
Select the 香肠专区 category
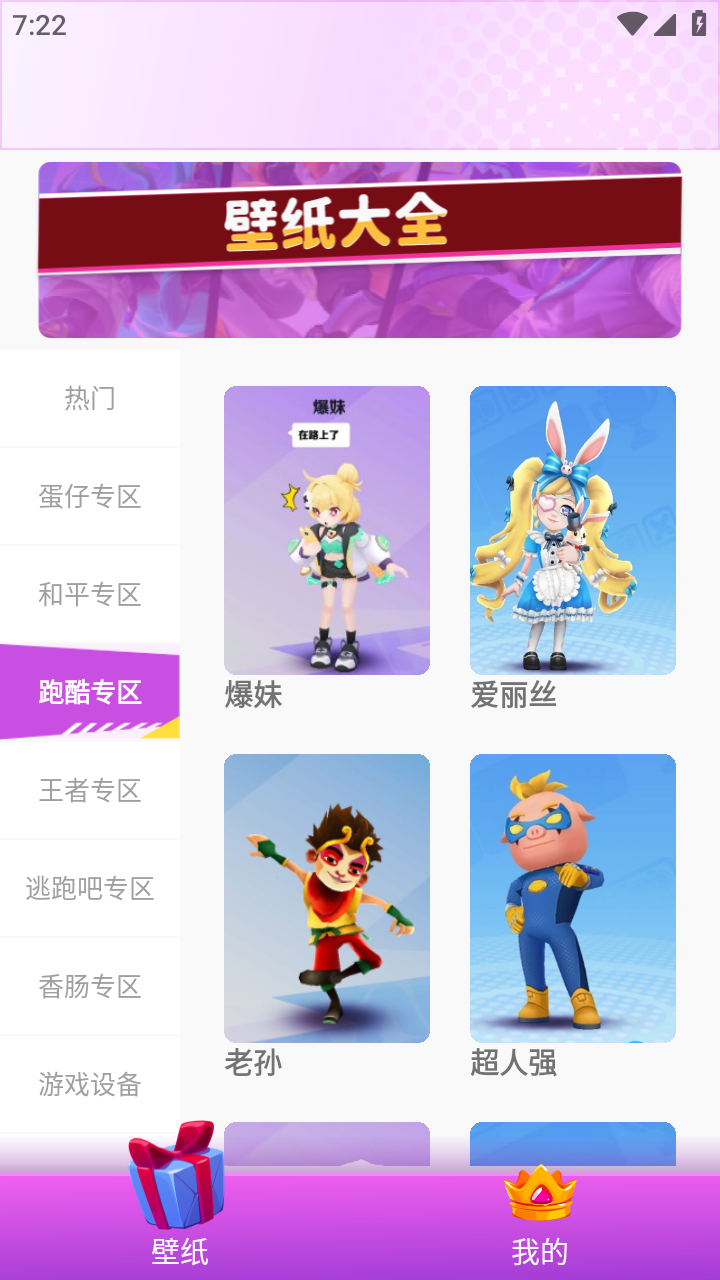coord(90,986)
